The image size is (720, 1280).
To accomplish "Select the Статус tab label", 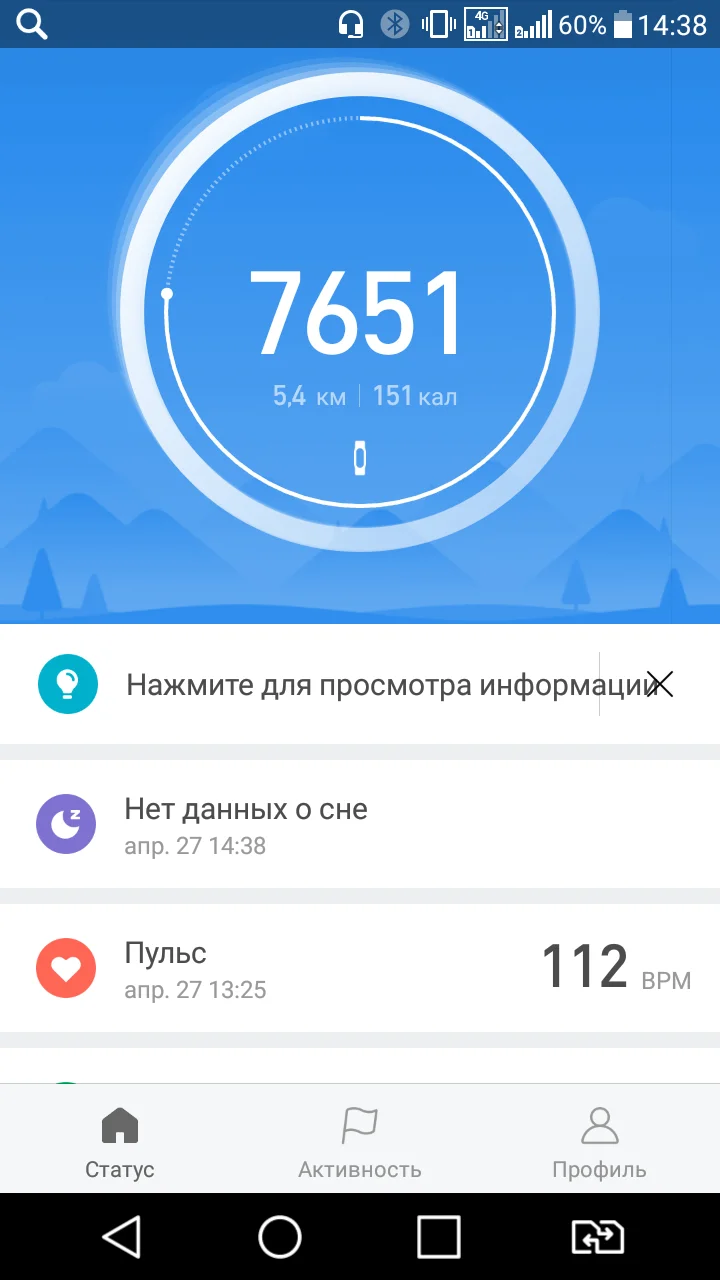I will point(119,1169).
